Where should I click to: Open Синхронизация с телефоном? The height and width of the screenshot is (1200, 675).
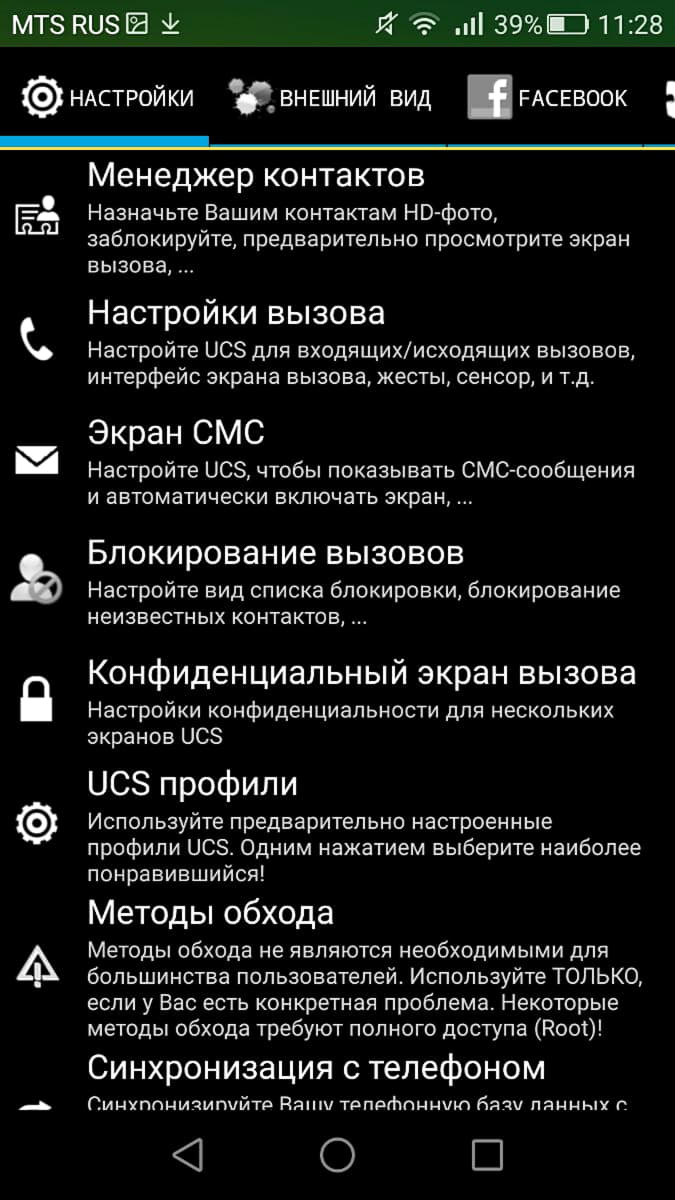point(337,1080)
